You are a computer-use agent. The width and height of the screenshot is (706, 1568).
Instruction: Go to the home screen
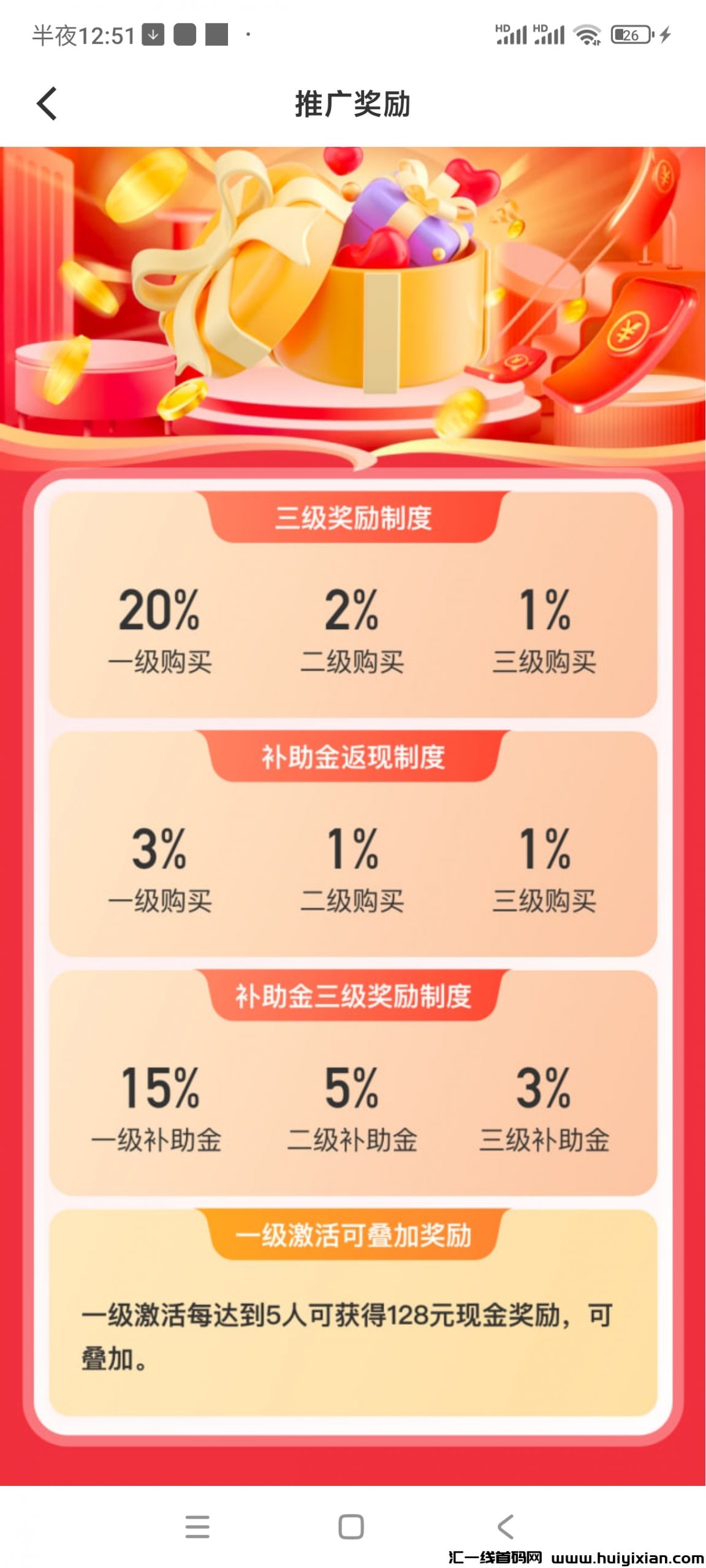coord(351,1526)
